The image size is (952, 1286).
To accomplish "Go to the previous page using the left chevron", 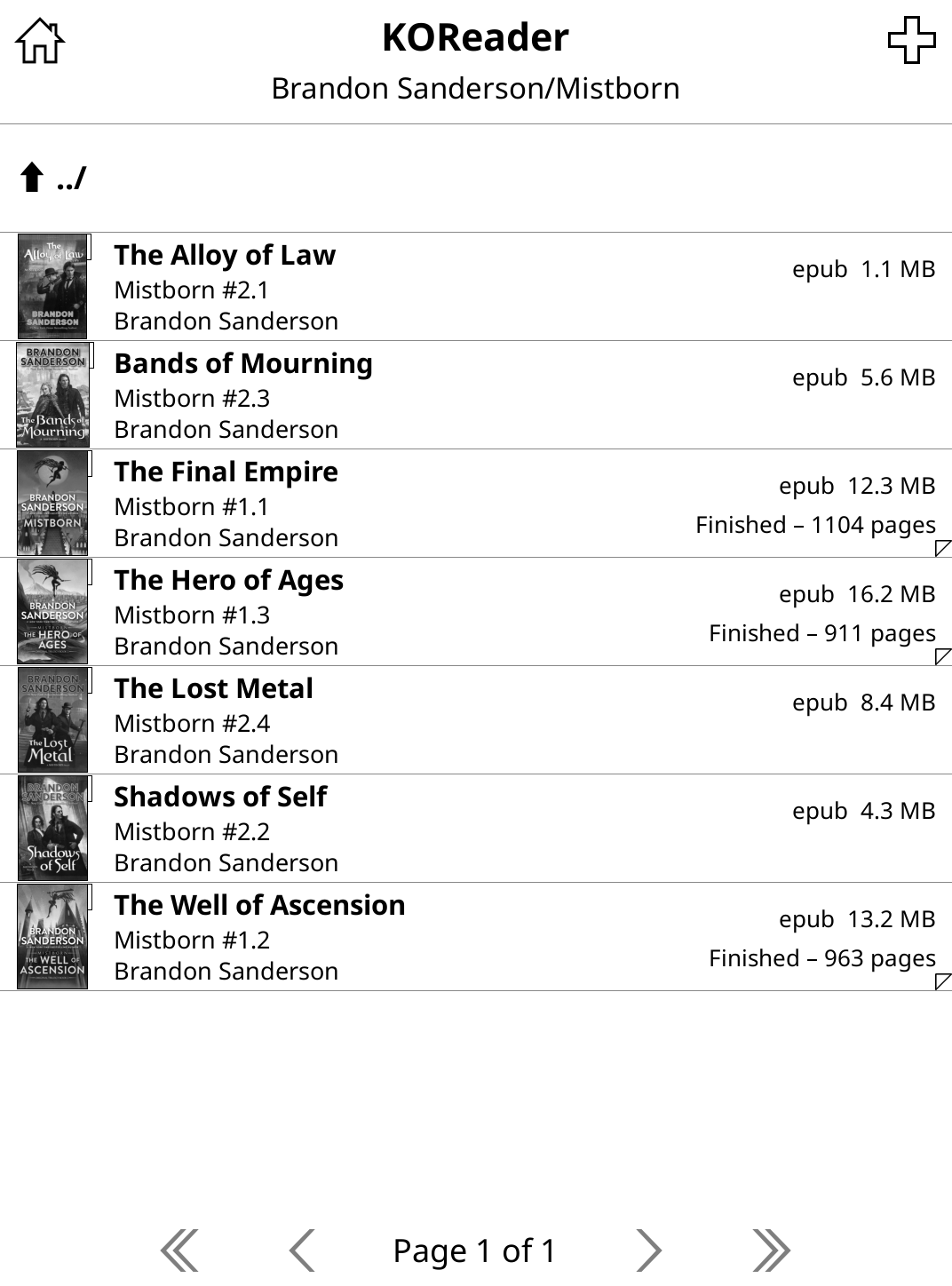I will (302, 1249).
